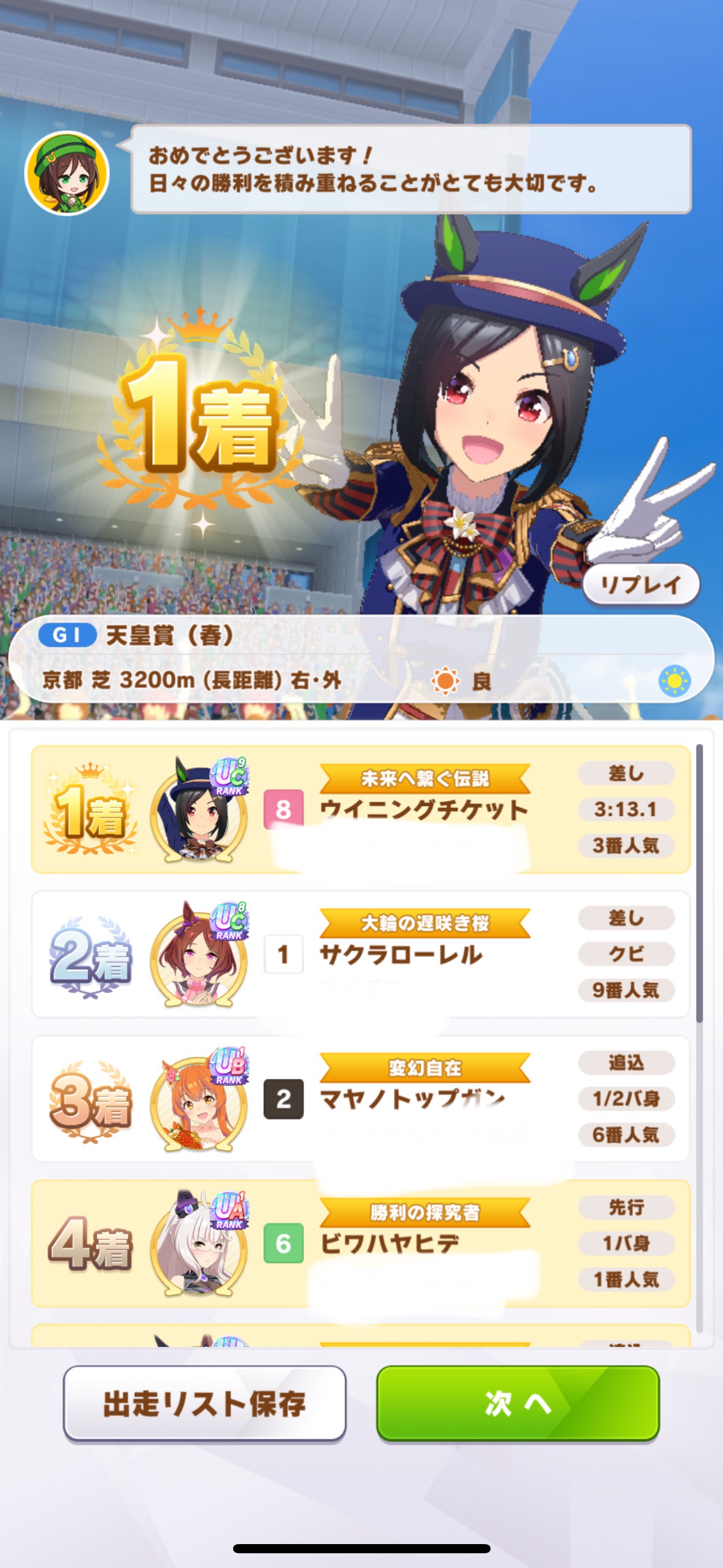This screenshot has width=723, height=1568.
Task: Tap the リプレイ replay button
Action: click(641, 585)
